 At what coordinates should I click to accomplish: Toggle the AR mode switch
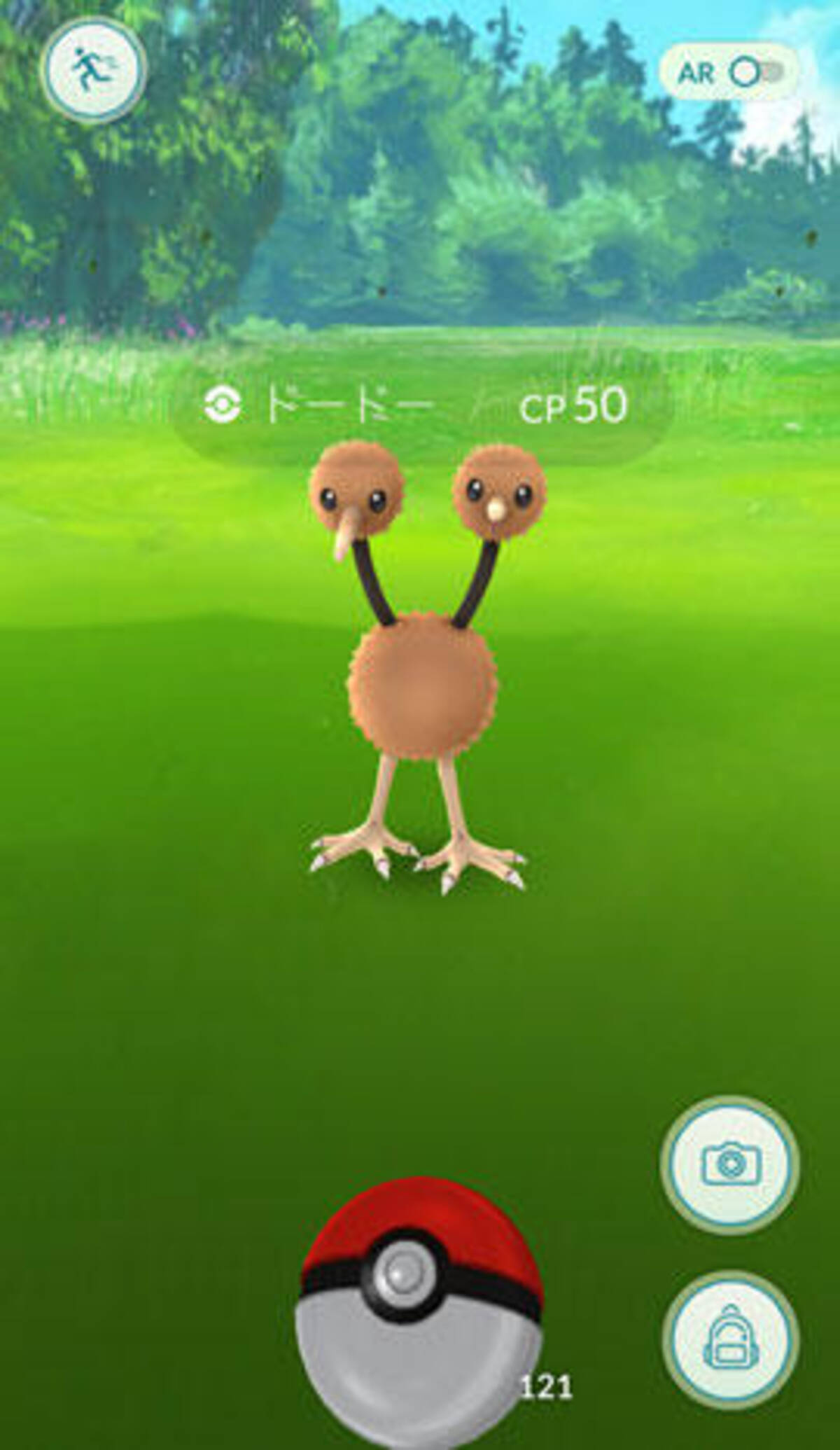tap(729, 71)
